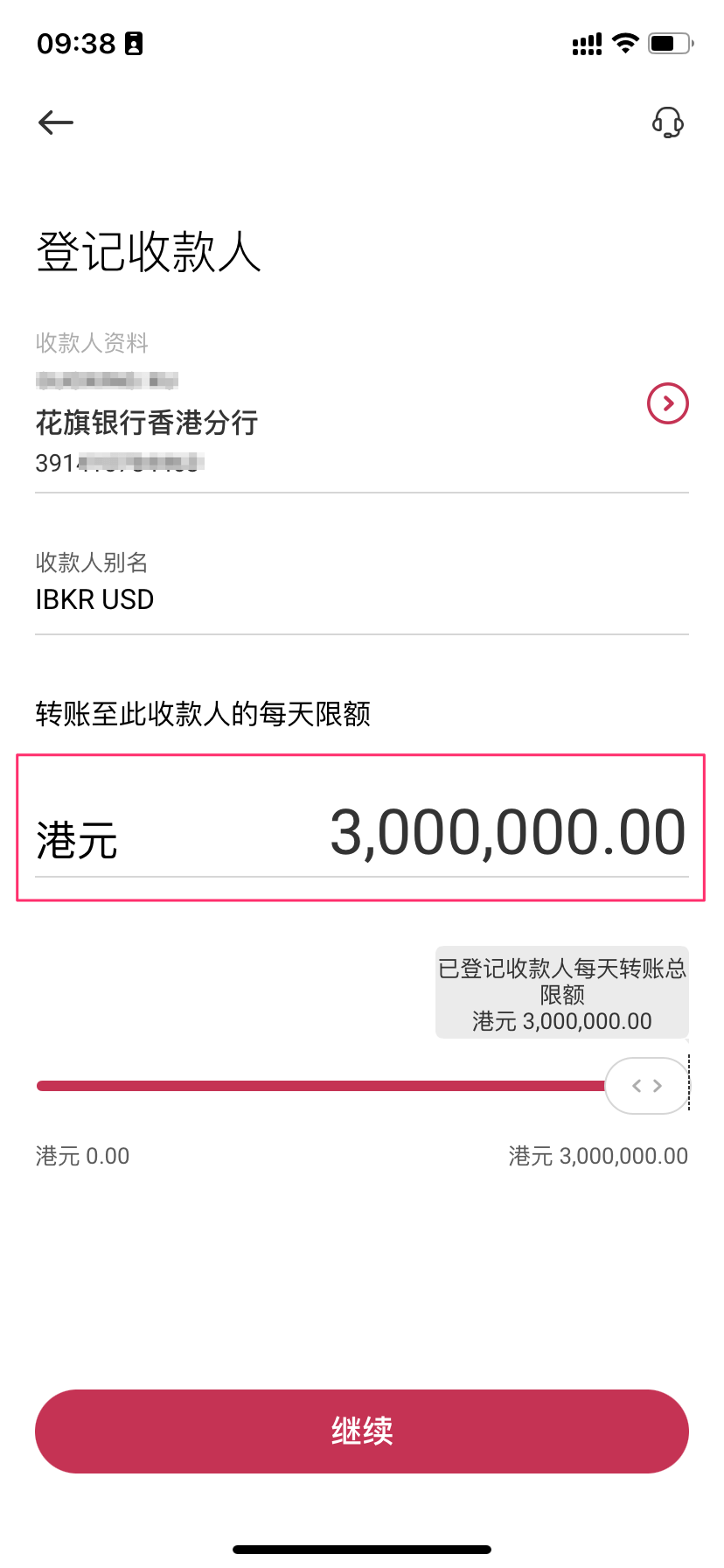Viewport: 724px width, 1568px height.
Task: Open customer service headset icon
Action: pyautogui.click(x=668, y=122)
